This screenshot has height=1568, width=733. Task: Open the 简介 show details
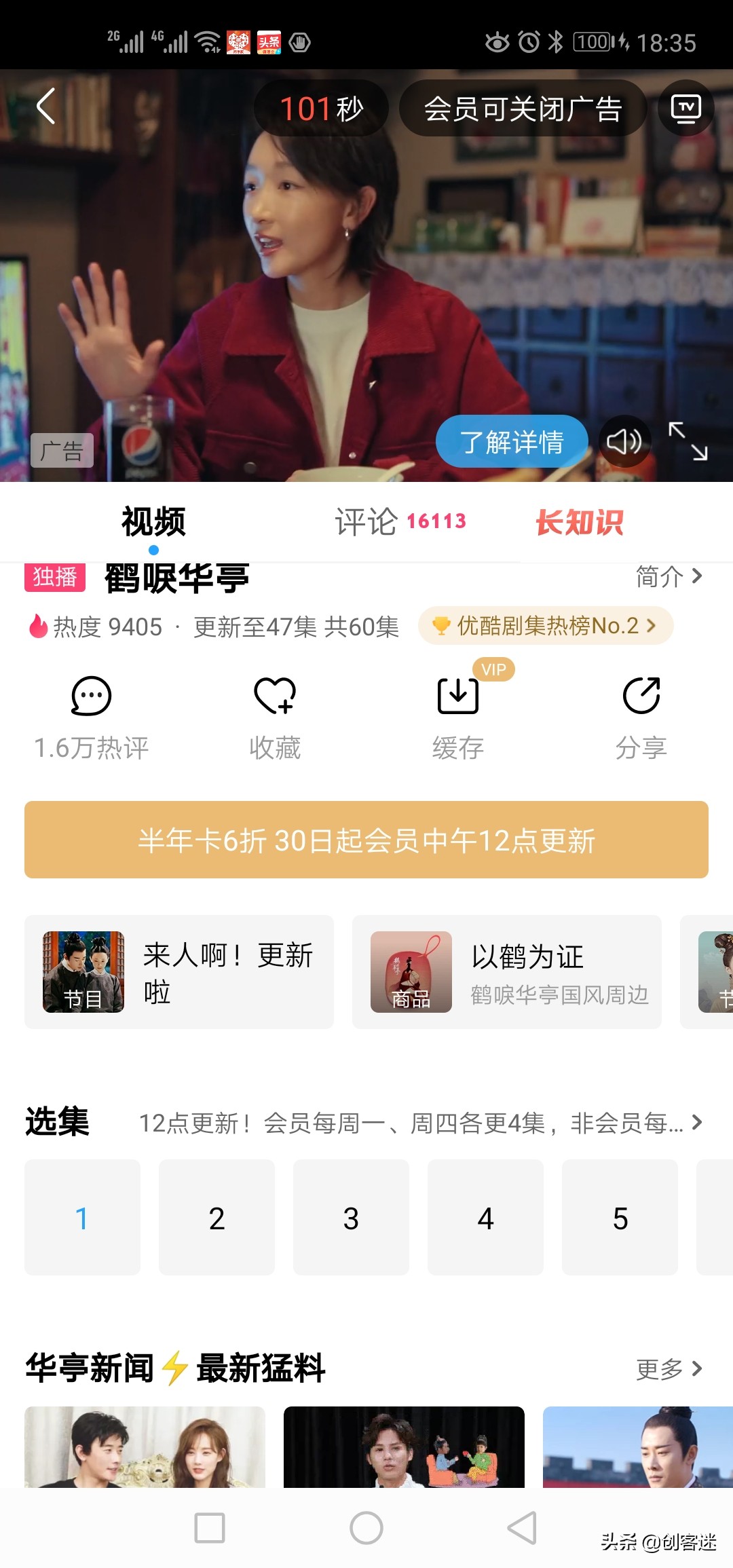(668, 576)
